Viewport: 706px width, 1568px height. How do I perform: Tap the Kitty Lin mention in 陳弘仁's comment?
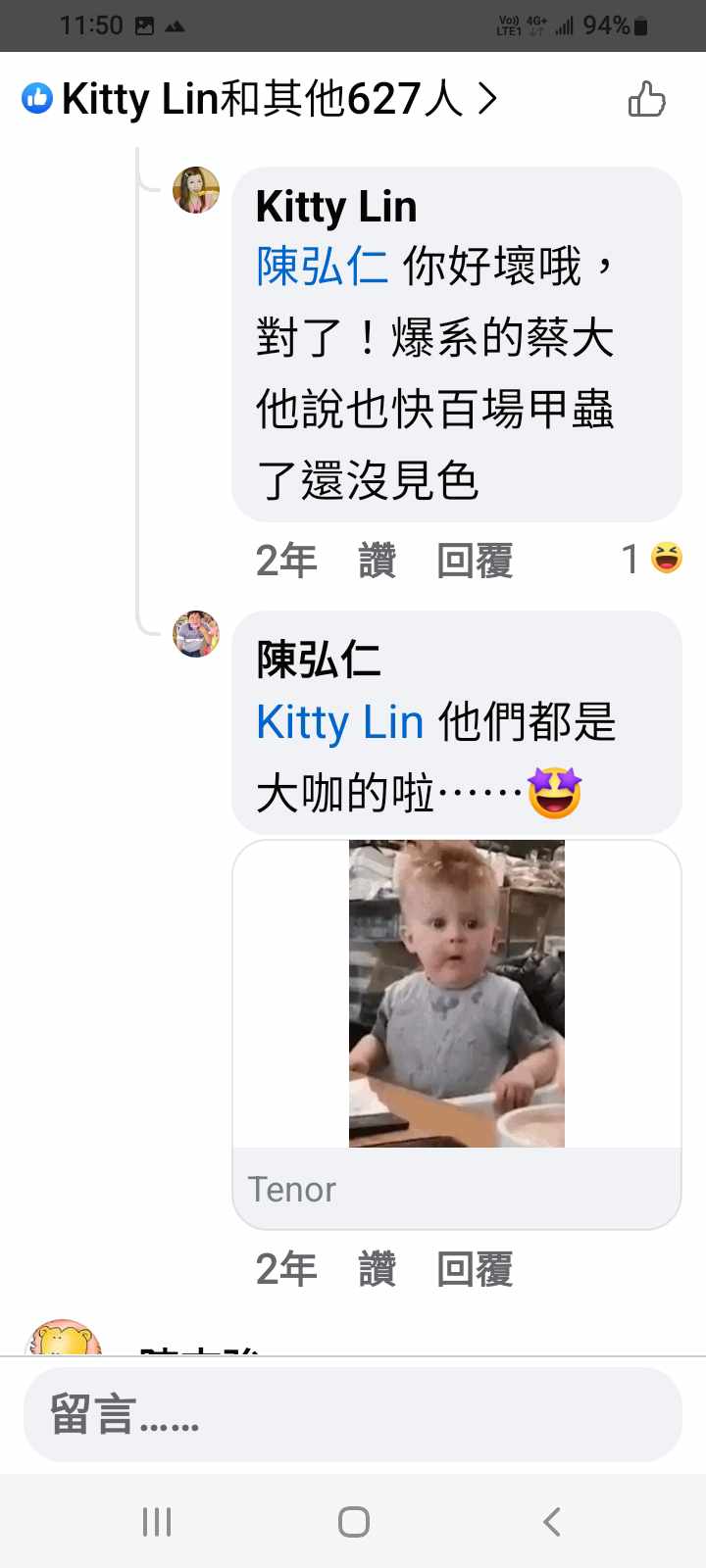(x=339, y=722)
